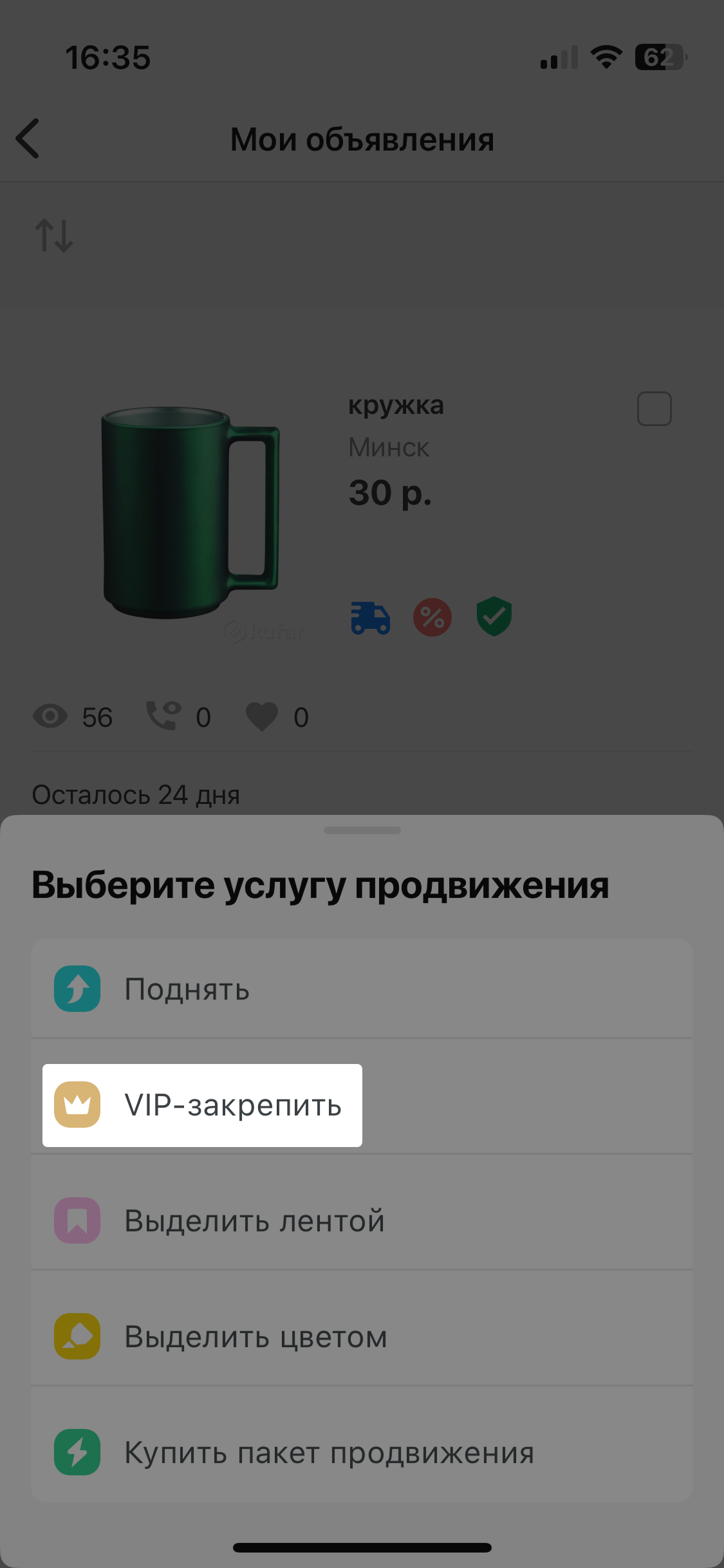
Task: Open the sort arrows icon
Action: tap(54, 236)
